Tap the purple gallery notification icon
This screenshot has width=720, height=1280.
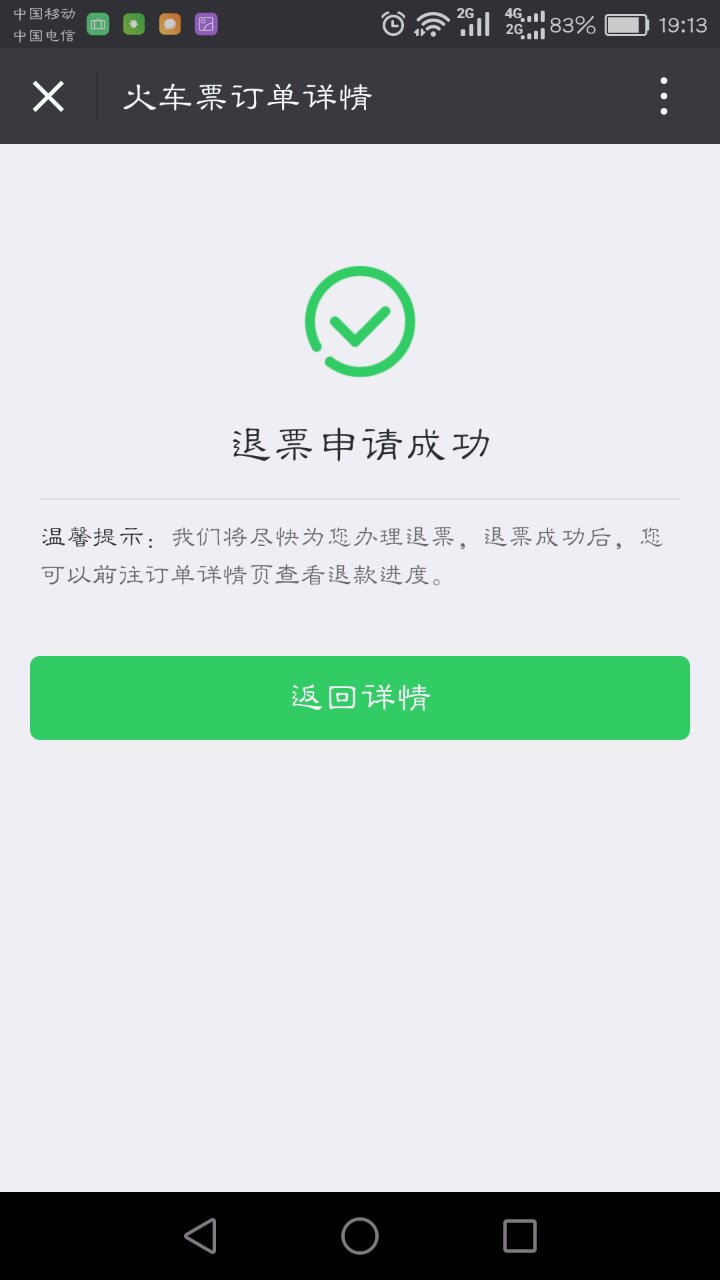205,23
